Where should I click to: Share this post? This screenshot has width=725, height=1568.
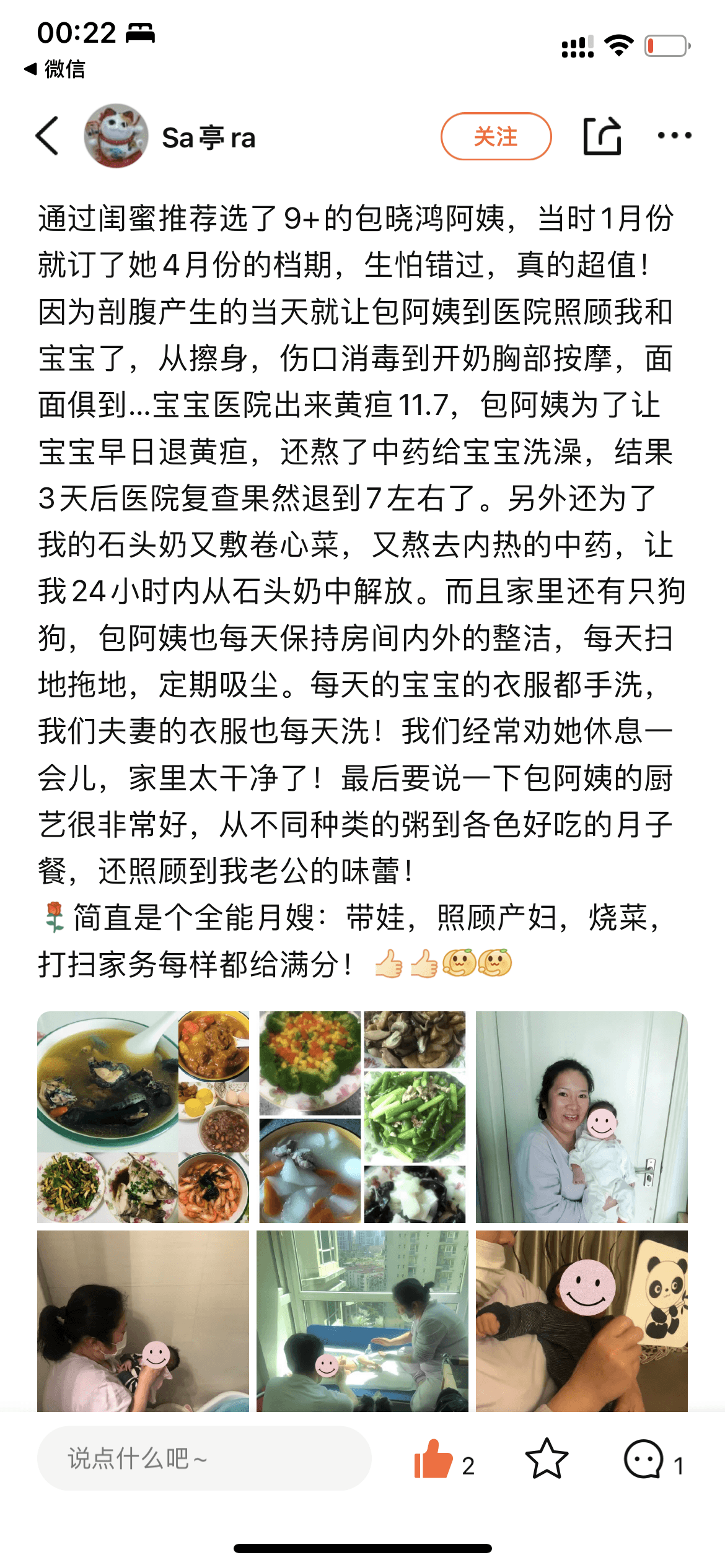[x=602, y=136]
